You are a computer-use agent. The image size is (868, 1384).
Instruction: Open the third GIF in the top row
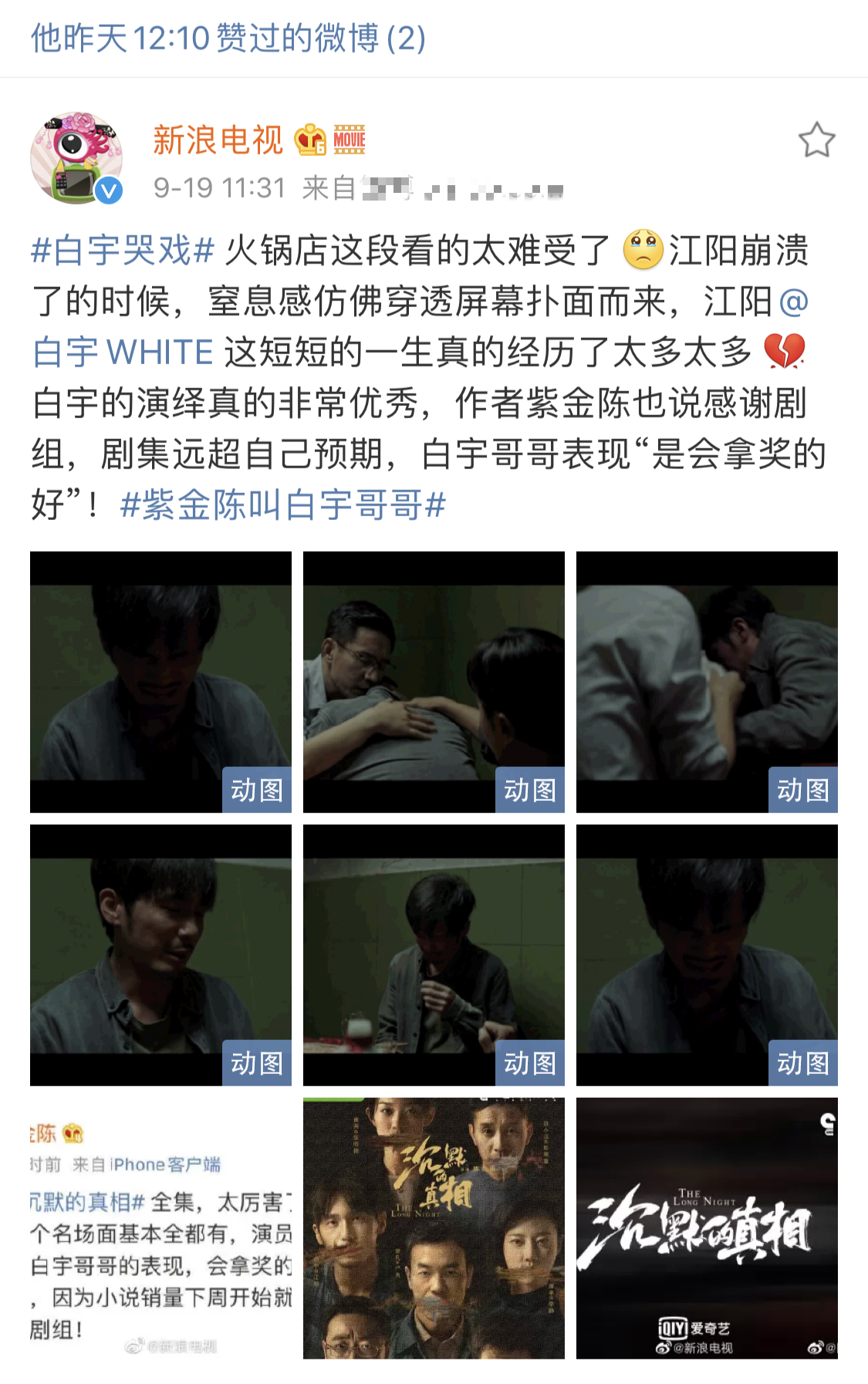(707, 682)
